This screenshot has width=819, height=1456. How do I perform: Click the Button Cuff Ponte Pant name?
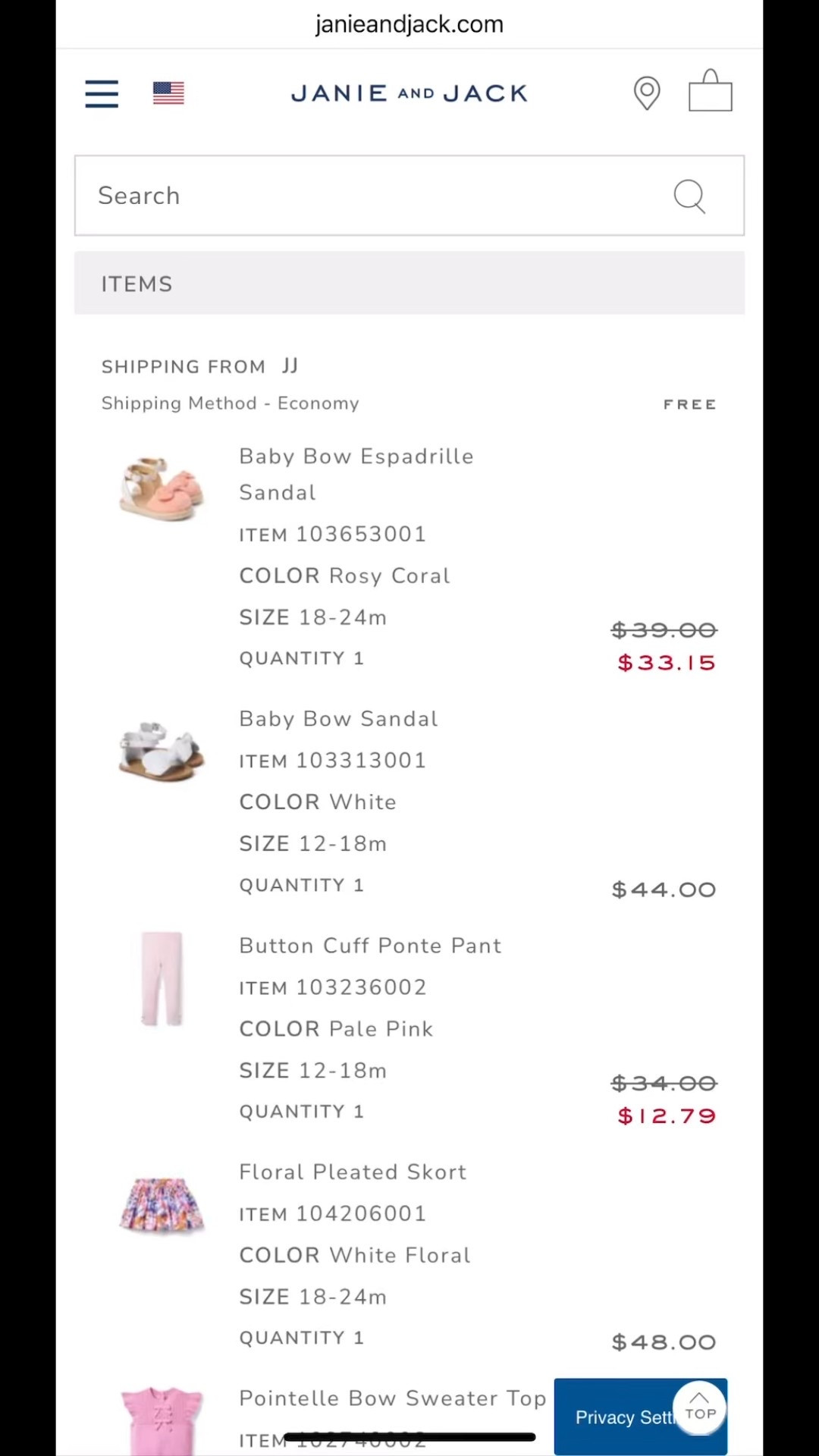(x=369, y=946)
